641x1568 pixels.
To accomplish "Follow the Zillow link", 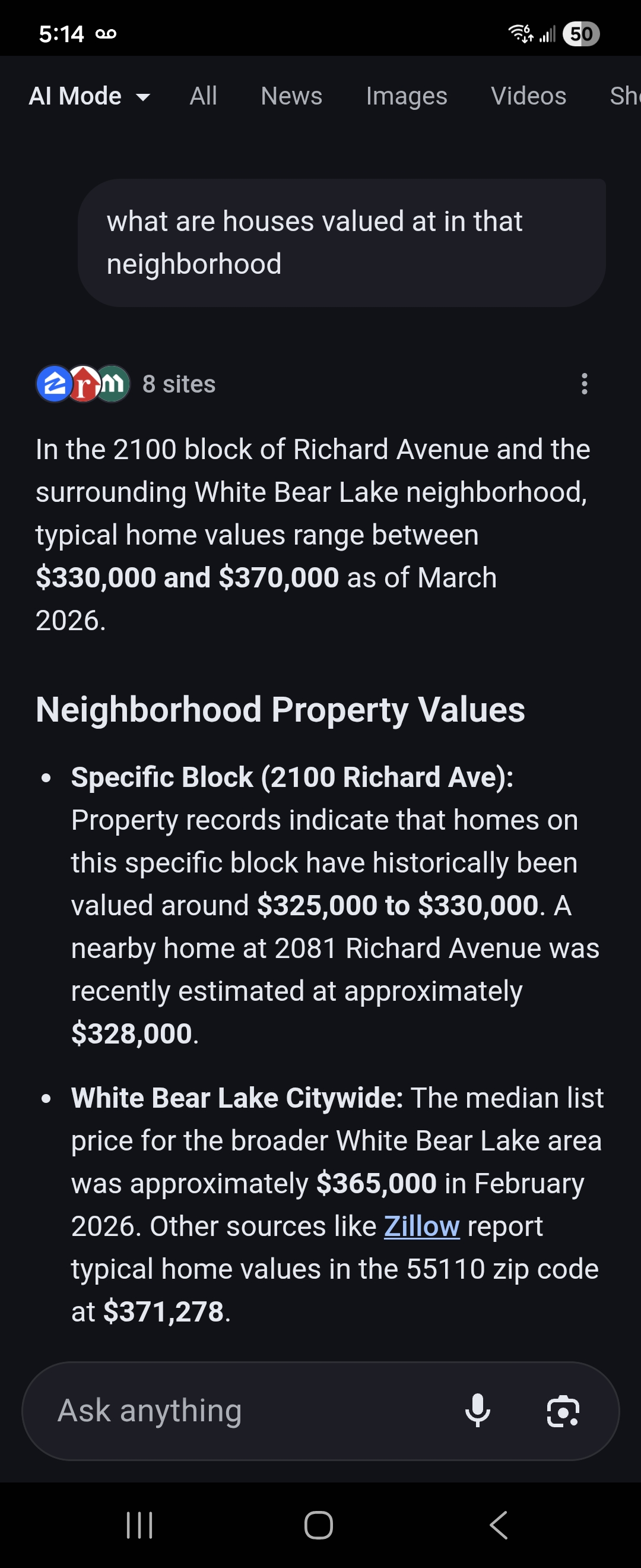I will pos(421,1226).
